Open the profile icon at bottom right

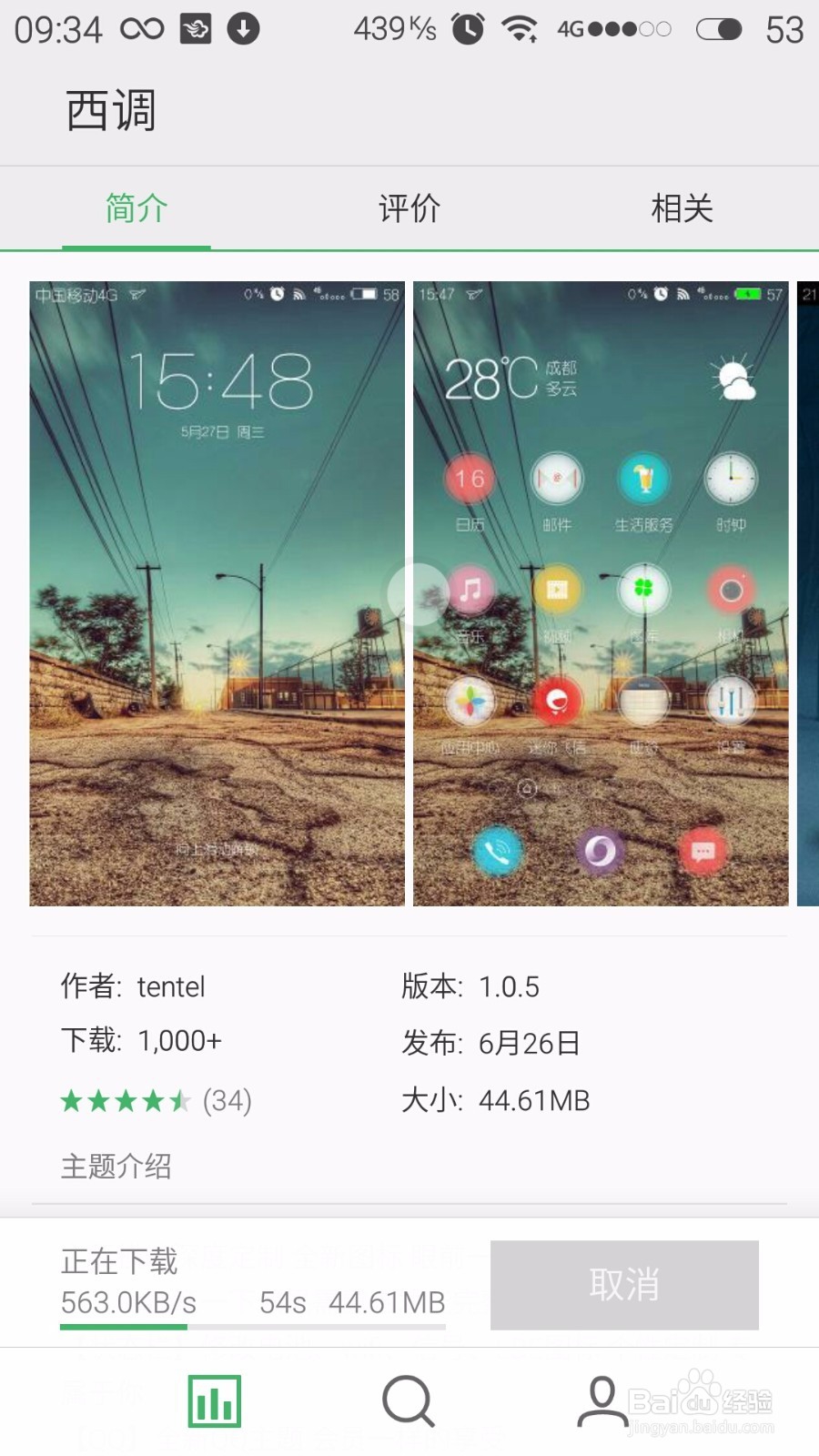click(x=601, y=1401)
